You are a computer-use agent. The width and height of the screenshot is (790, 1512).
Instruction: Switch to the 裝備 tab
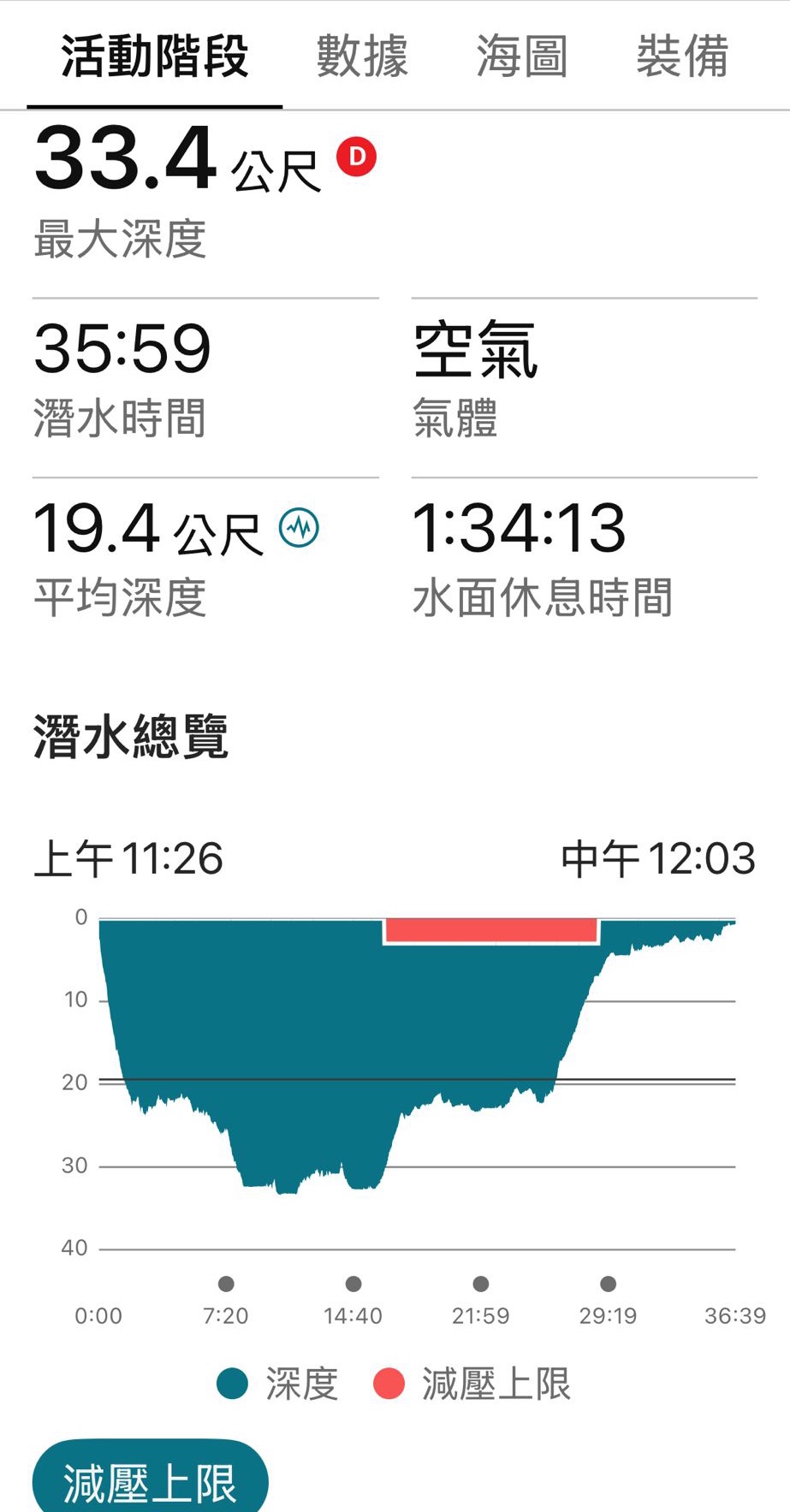point(682,56)
